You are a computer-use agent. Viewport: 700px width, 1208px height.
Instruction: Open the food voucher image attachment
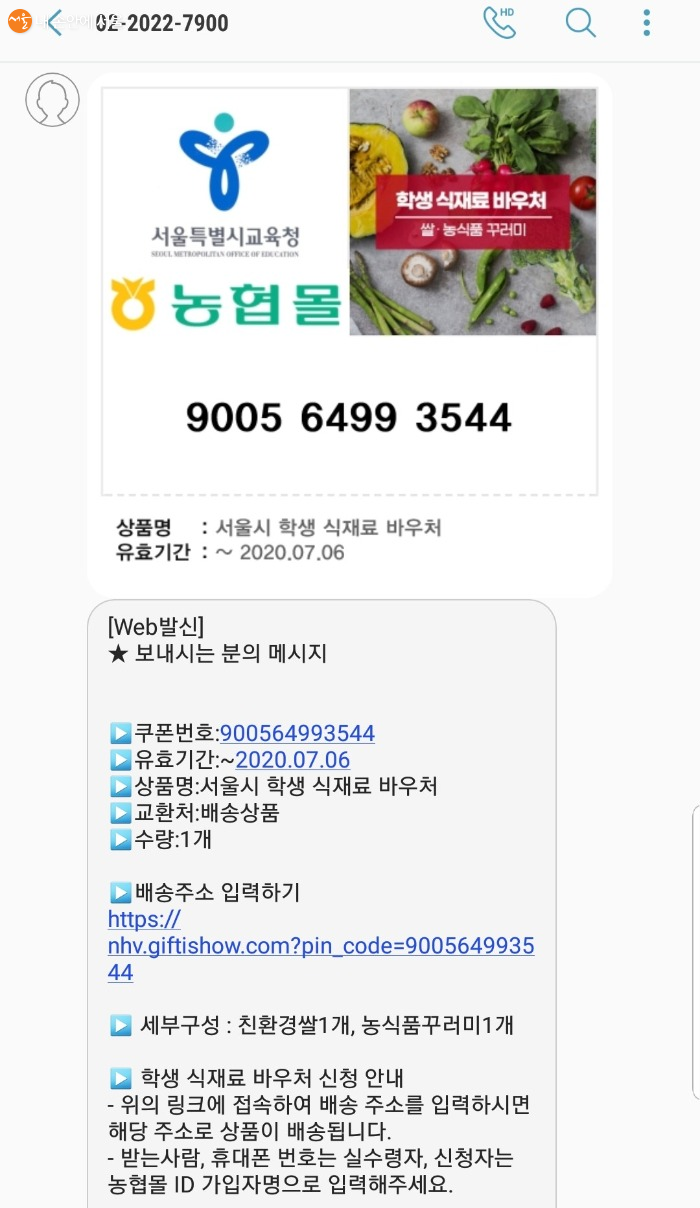[x=349, y=290]
